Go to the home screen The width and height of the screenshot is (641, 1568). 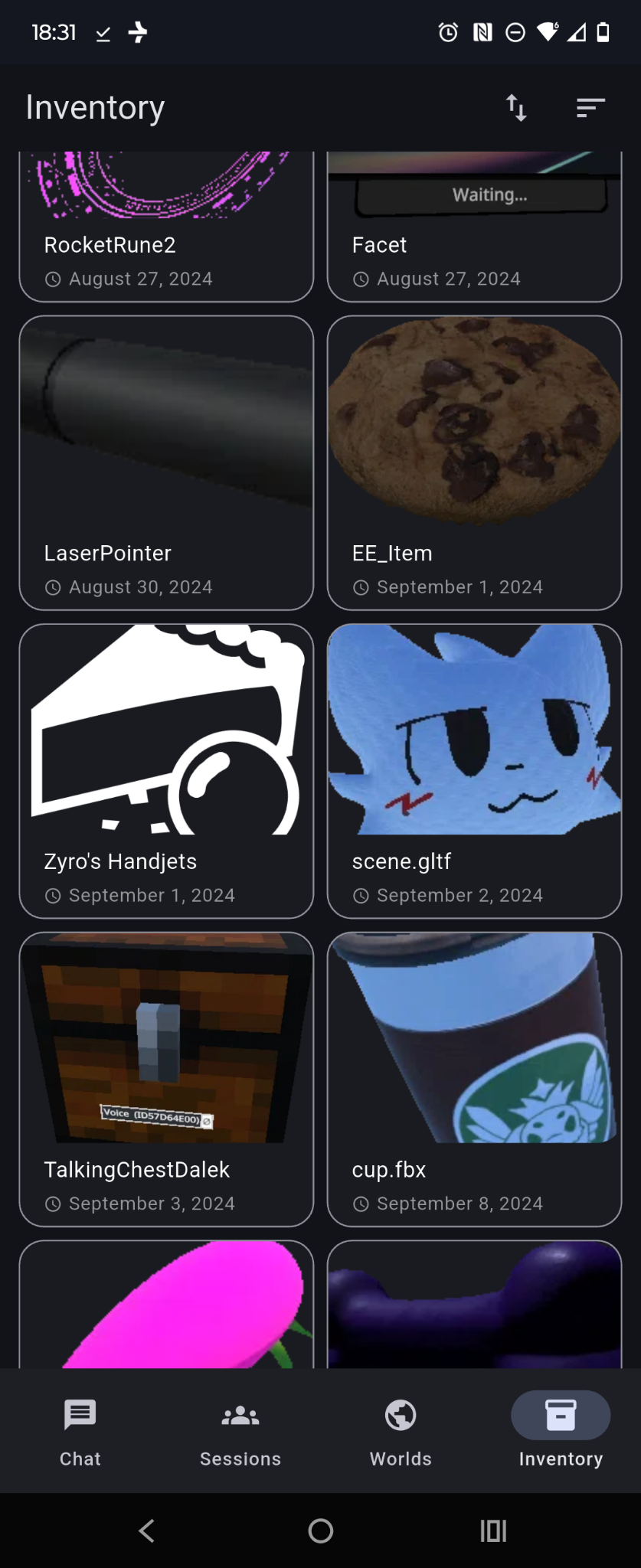[x=321, y=1530]
